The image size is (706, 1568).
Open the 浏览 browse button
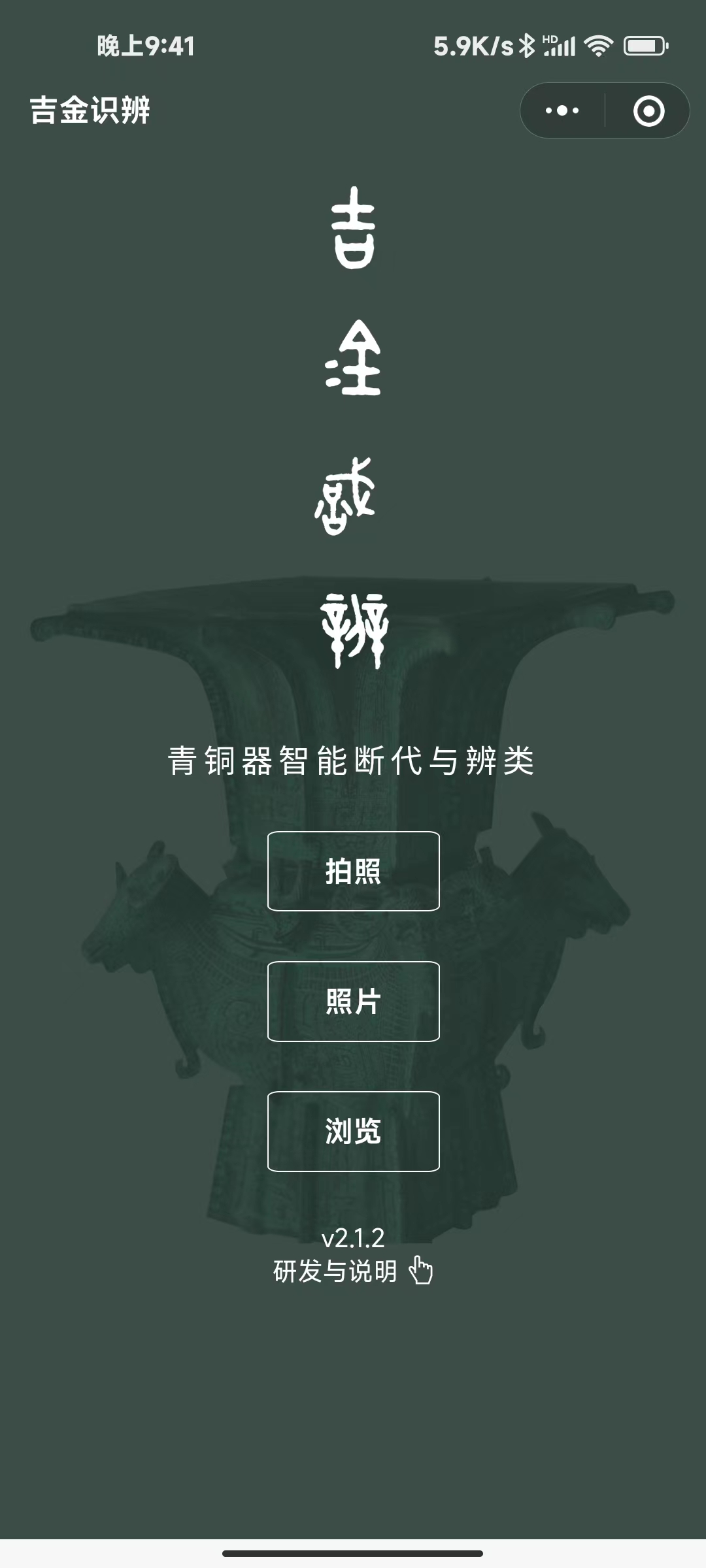(353, 1131)
